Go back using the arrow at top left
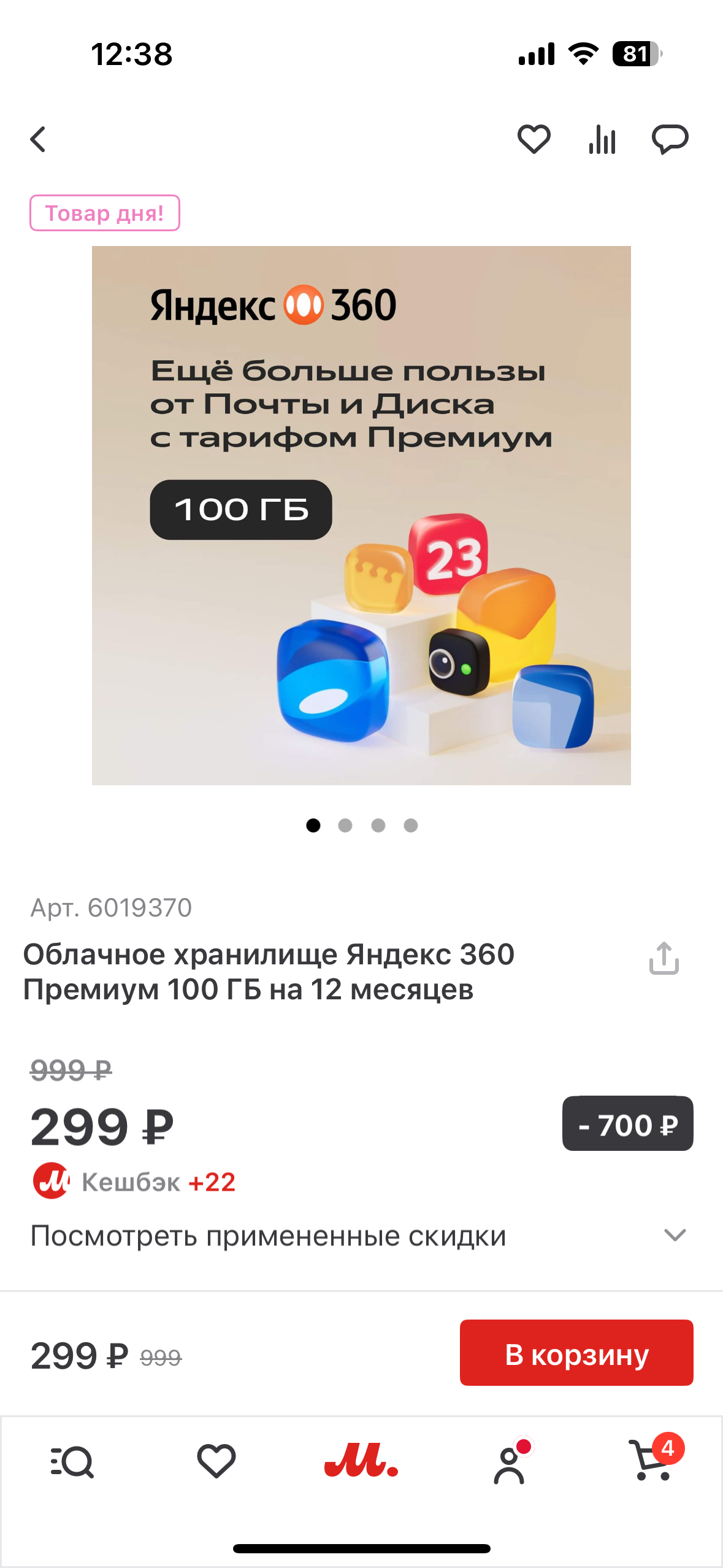Viewport: 723px width, 1568px height. pos(38,139)
